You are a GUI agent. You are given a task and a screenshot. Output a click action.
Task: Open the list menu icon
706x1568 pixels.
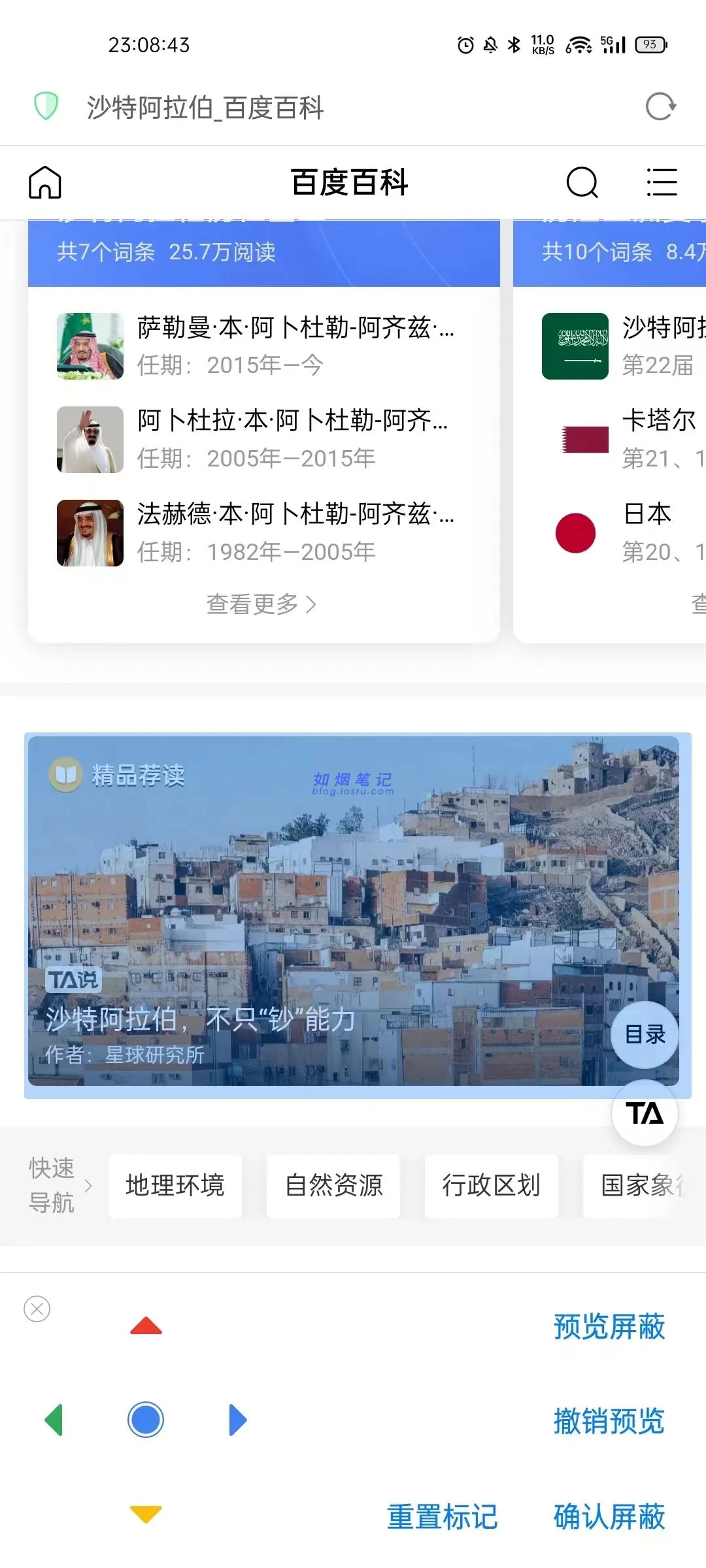662,182
